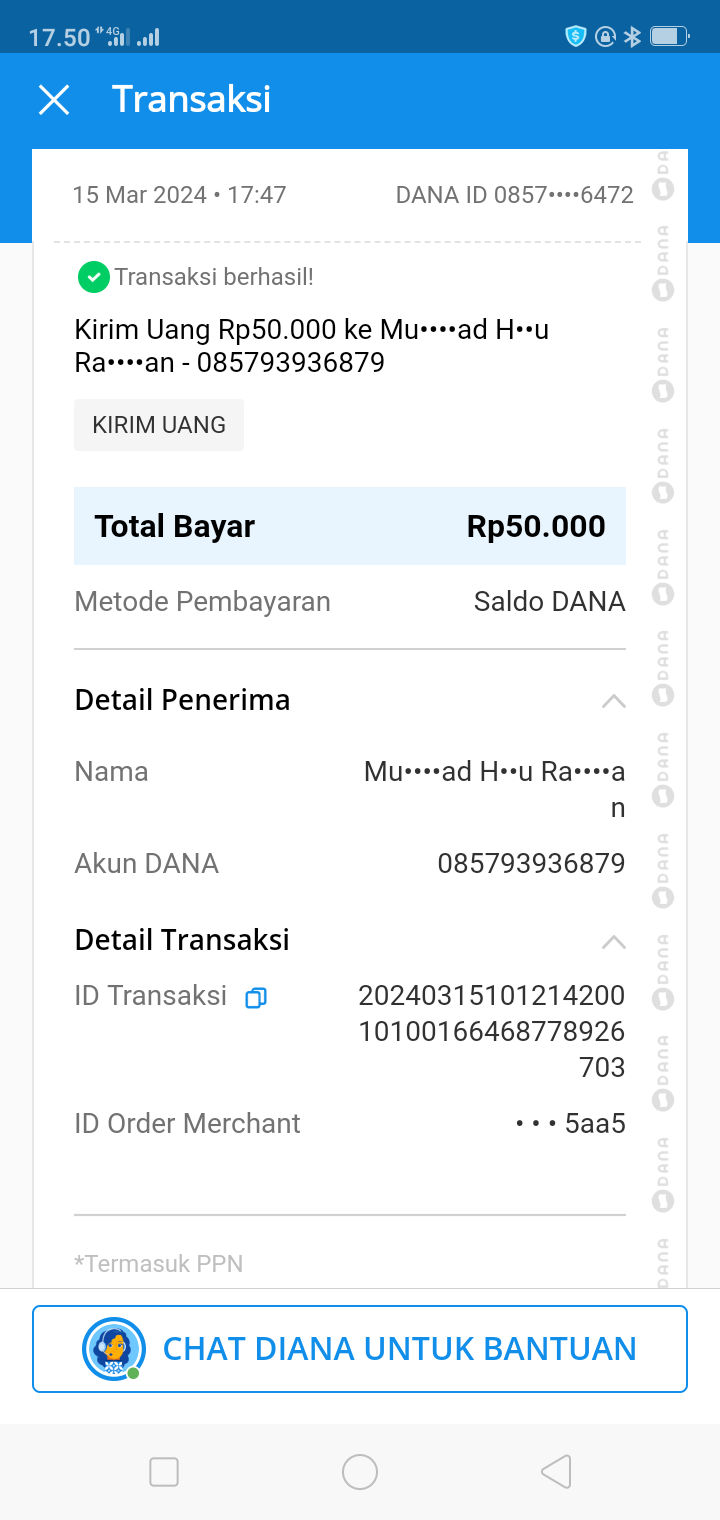Screen dimensions: 720x1520
Task: Go back using the system back button
Action: (556, 1472)
